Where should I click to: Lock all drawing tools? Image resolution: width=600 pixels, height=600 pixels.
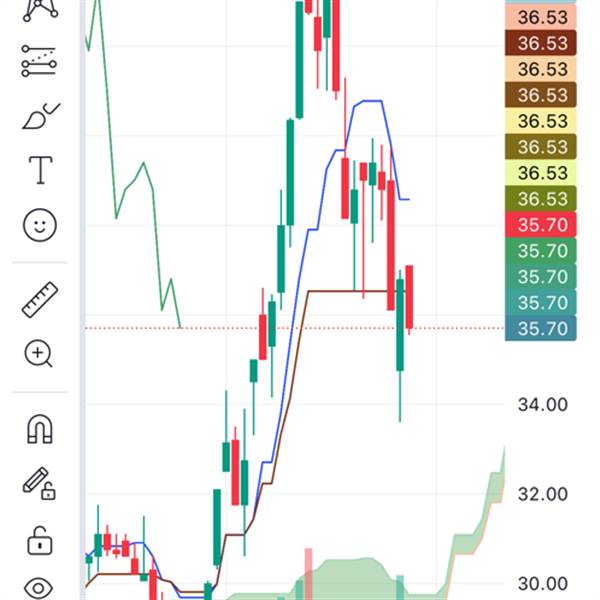(40, 540)
